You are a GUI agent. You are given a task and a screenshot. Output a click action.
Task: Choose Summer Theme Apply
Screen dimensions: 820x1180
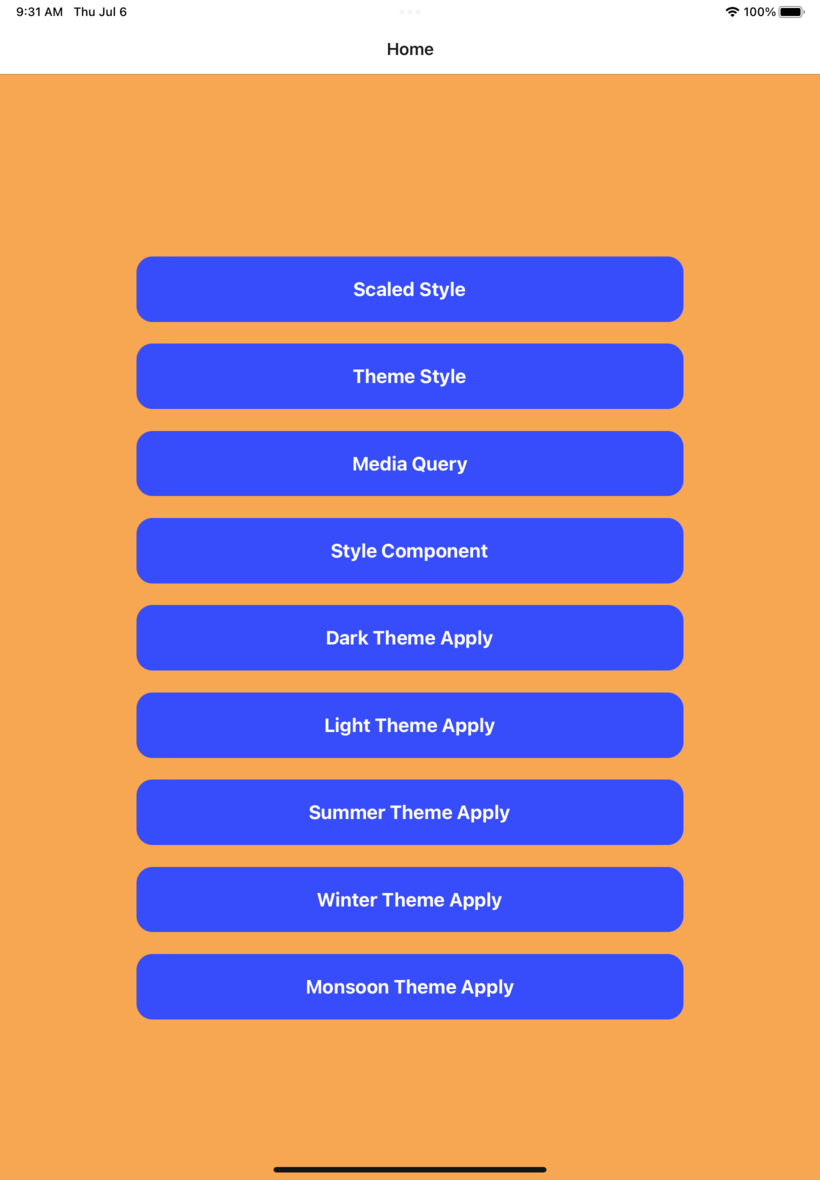409,812
